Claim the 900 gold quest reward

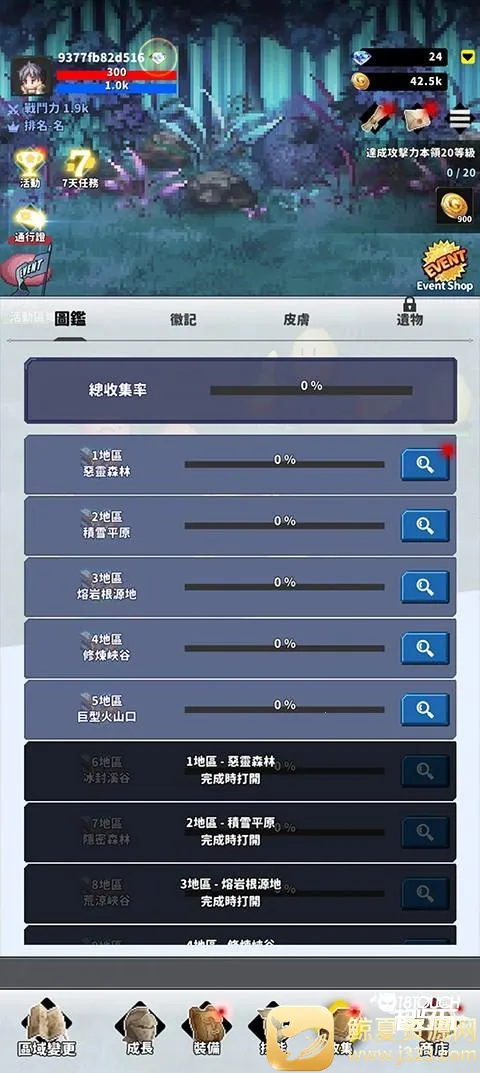(455, 207)
